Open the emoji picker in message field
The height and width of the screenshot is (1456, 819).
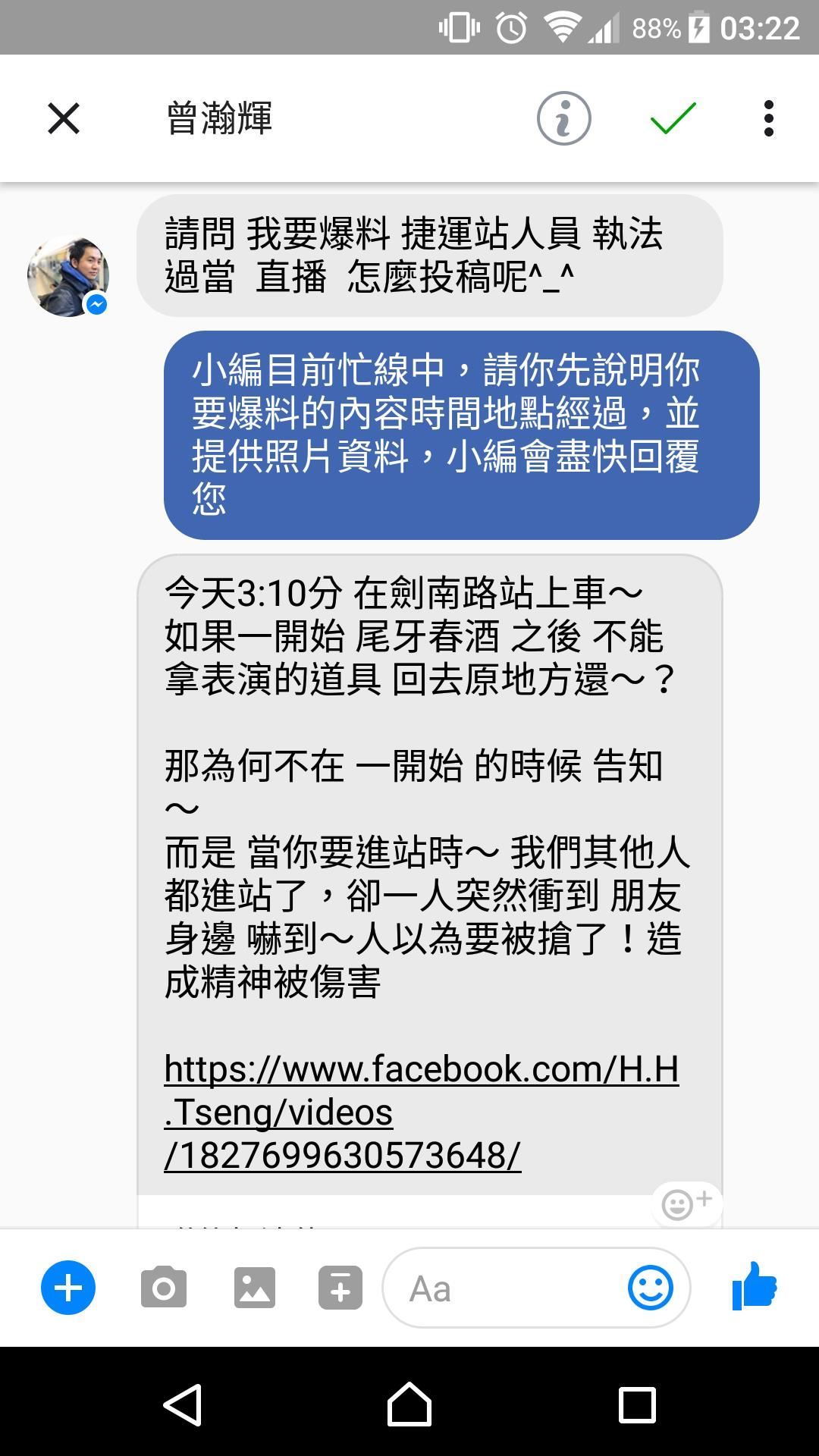(x=650, y=1288)
